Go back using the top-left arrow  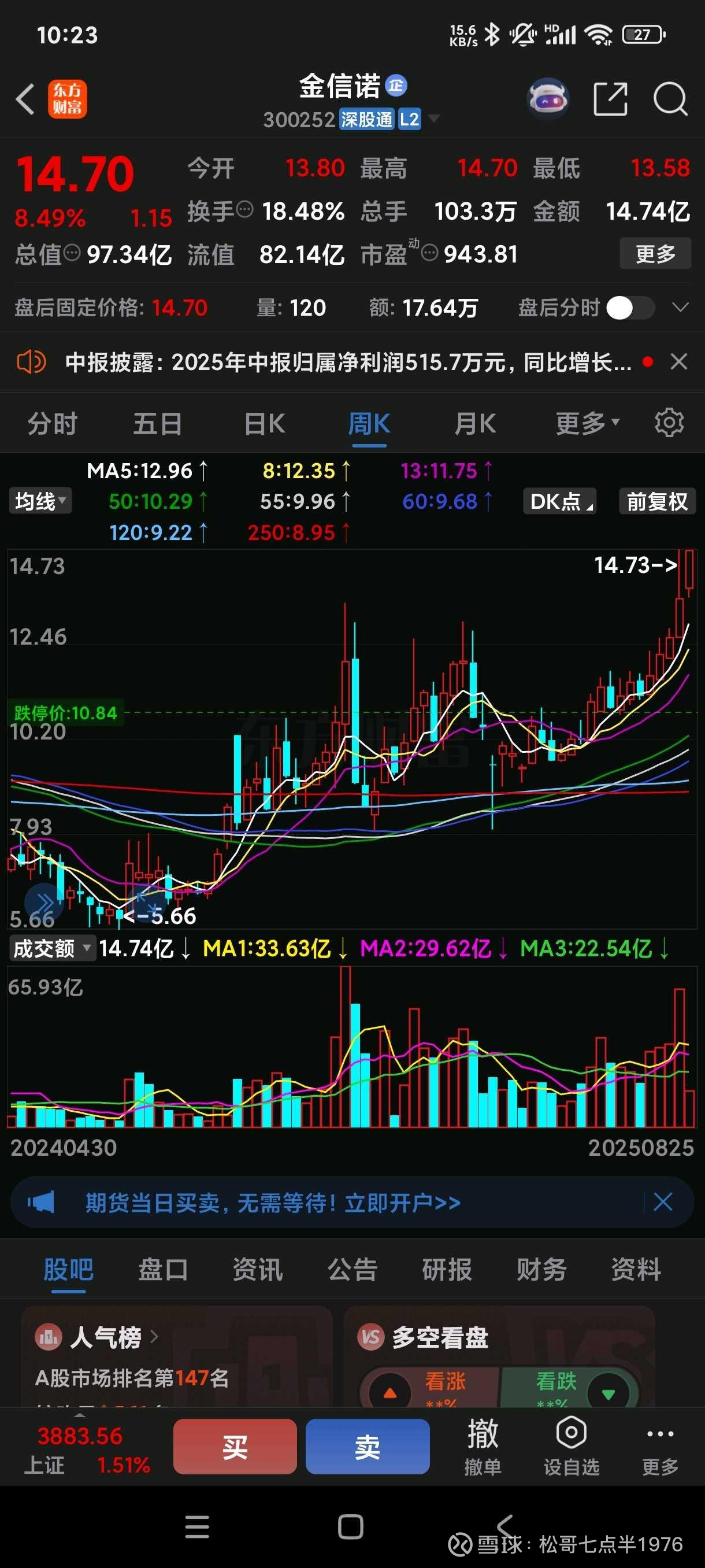tap(25, 99)
